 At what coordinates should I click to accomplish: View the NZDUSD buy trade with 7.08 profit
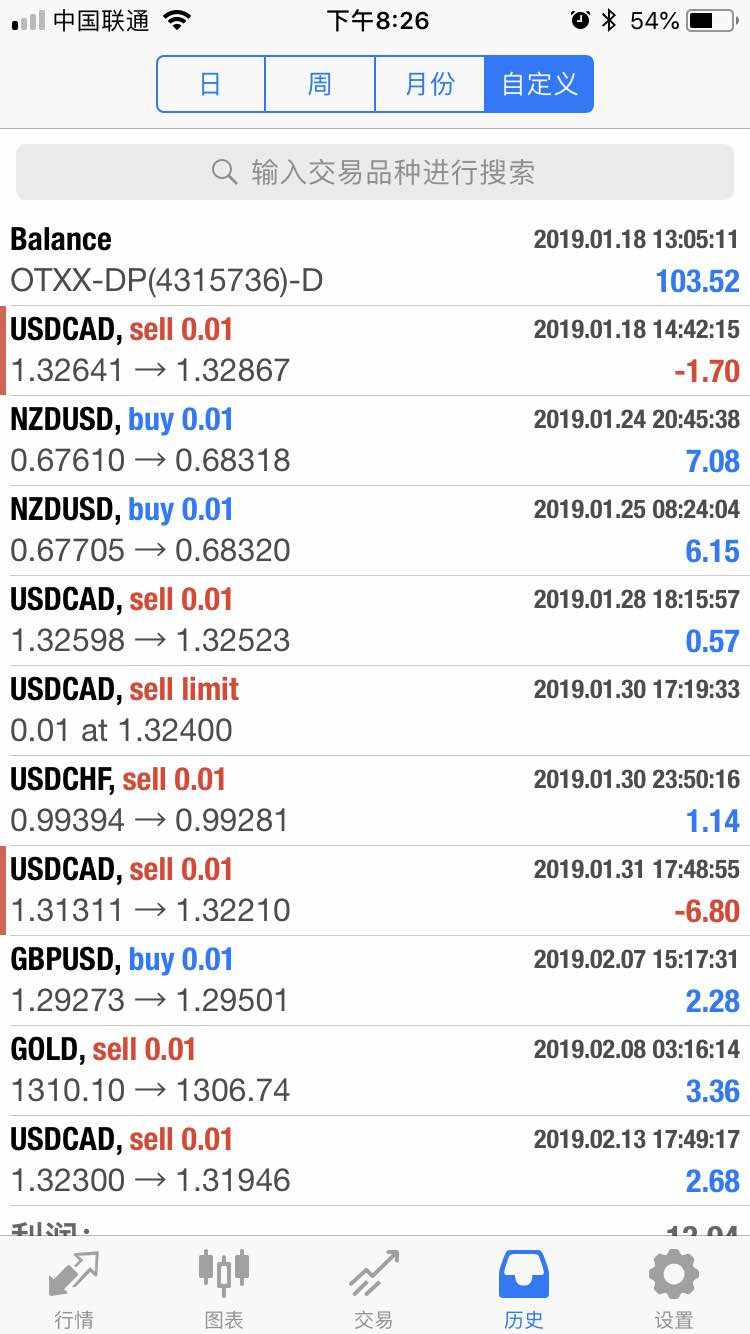point(375,440)
